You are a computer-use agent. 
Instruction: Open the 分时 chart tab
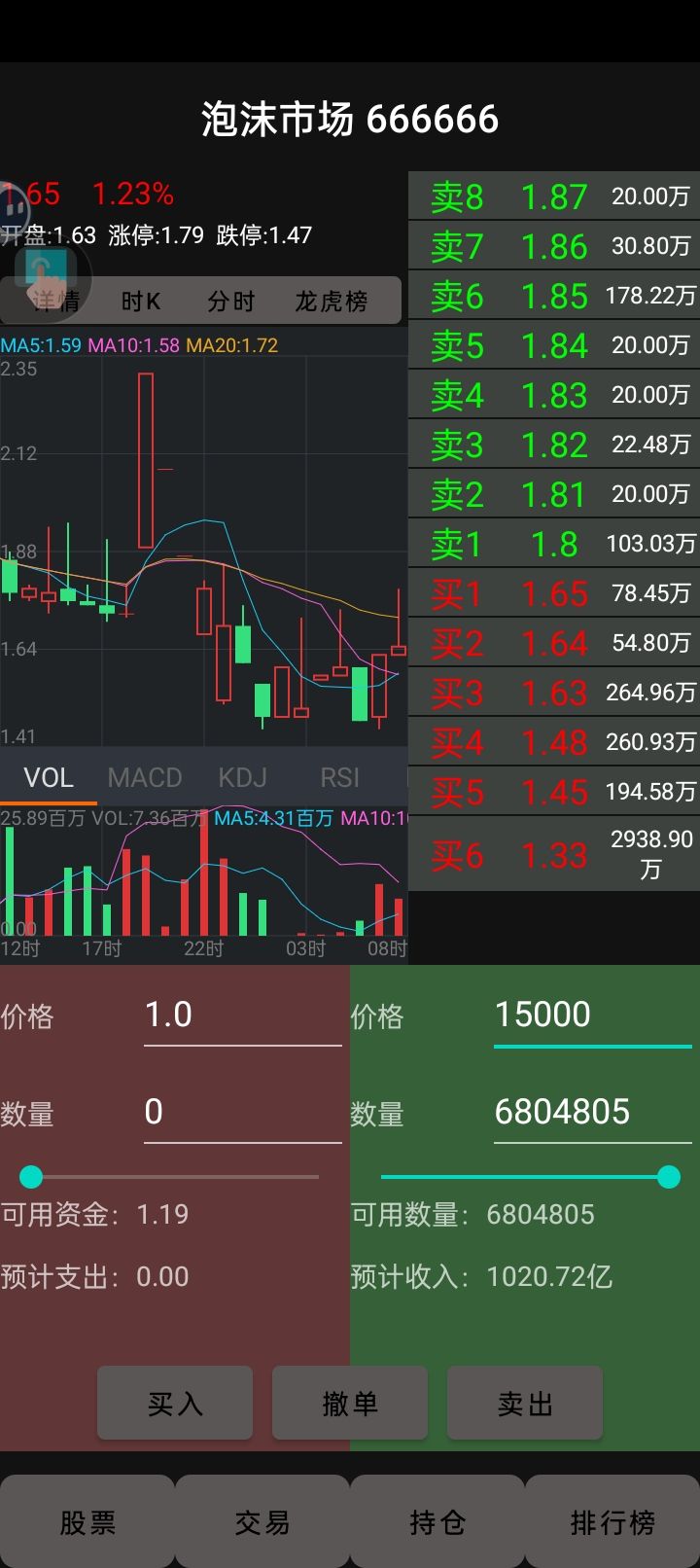231,301
